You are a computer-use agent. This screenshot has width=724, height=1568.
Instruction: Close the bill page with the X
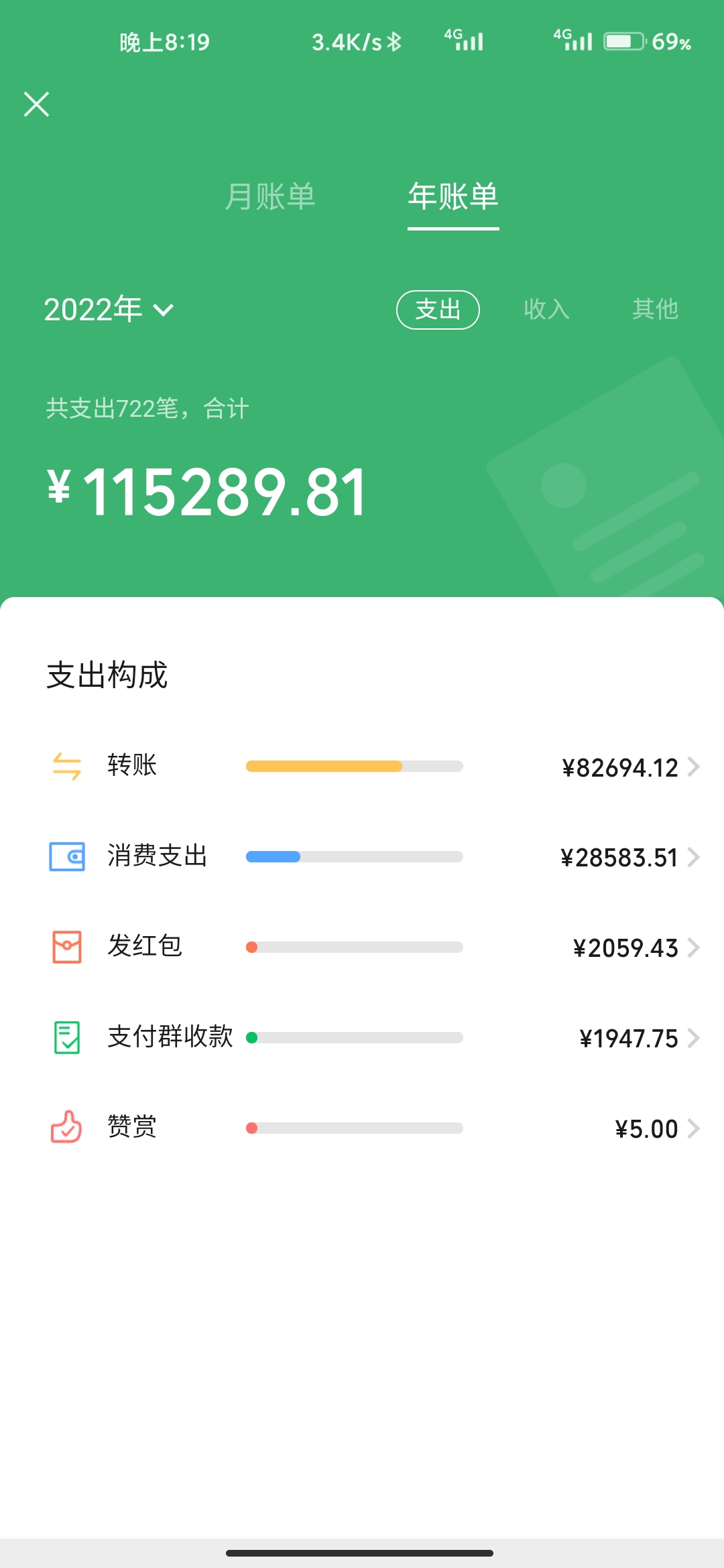37,105
